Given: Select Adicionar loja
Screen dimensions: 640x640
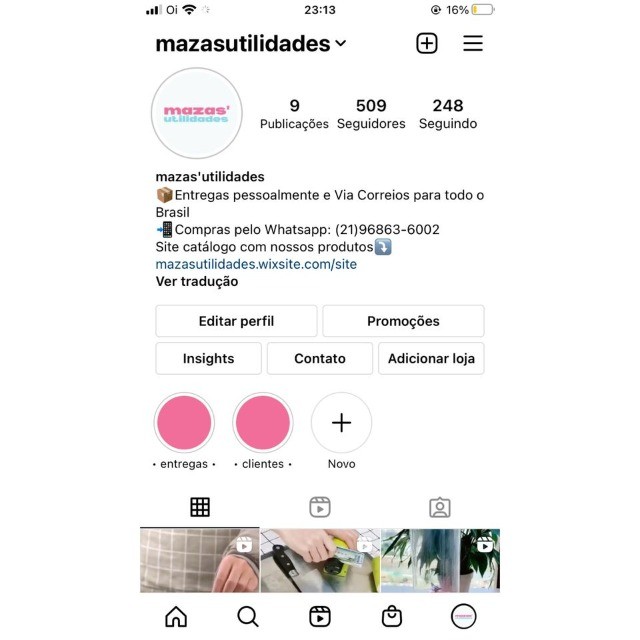Looking at the screenshot, I should [x=431, y=358].
